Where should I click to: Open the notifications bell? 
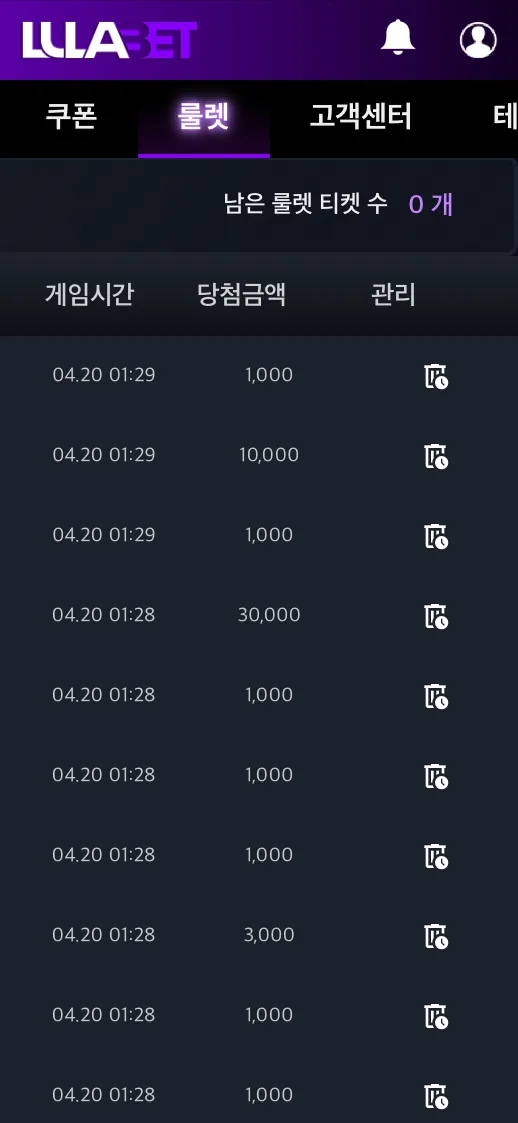(398, 37)
